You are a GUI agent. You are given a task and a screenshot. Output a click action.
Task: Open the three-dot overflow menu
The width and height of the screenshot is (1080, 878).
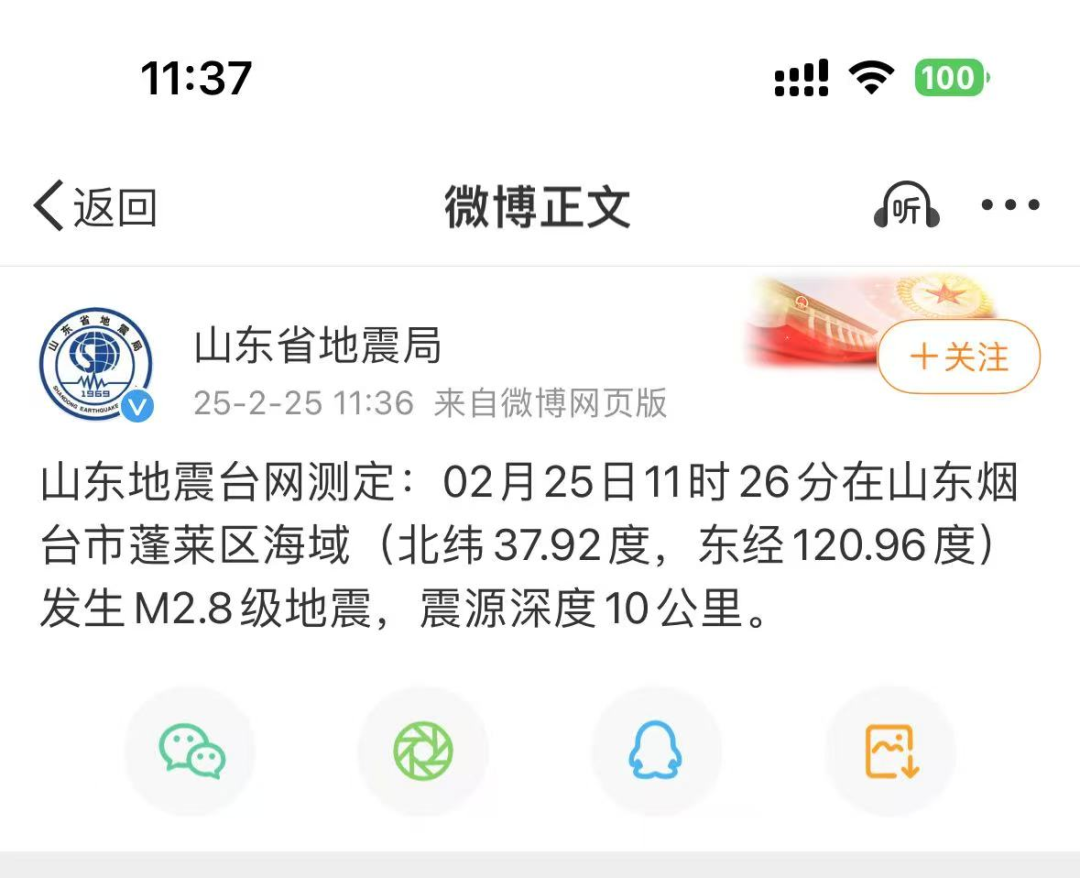[1010, 206]
